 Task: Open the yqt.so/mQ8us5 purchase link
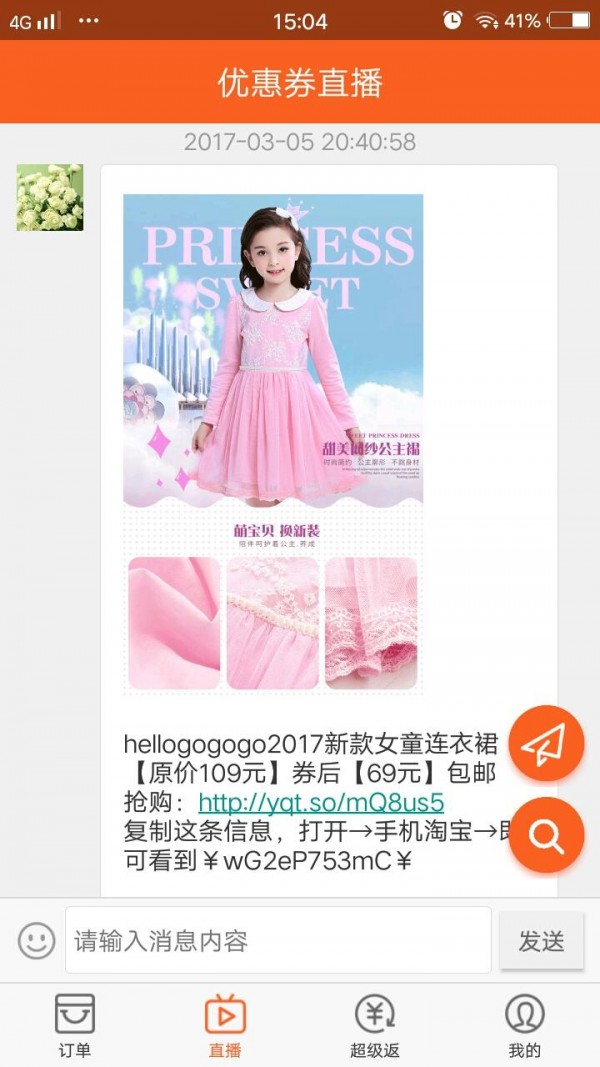(x=321, y=803)
